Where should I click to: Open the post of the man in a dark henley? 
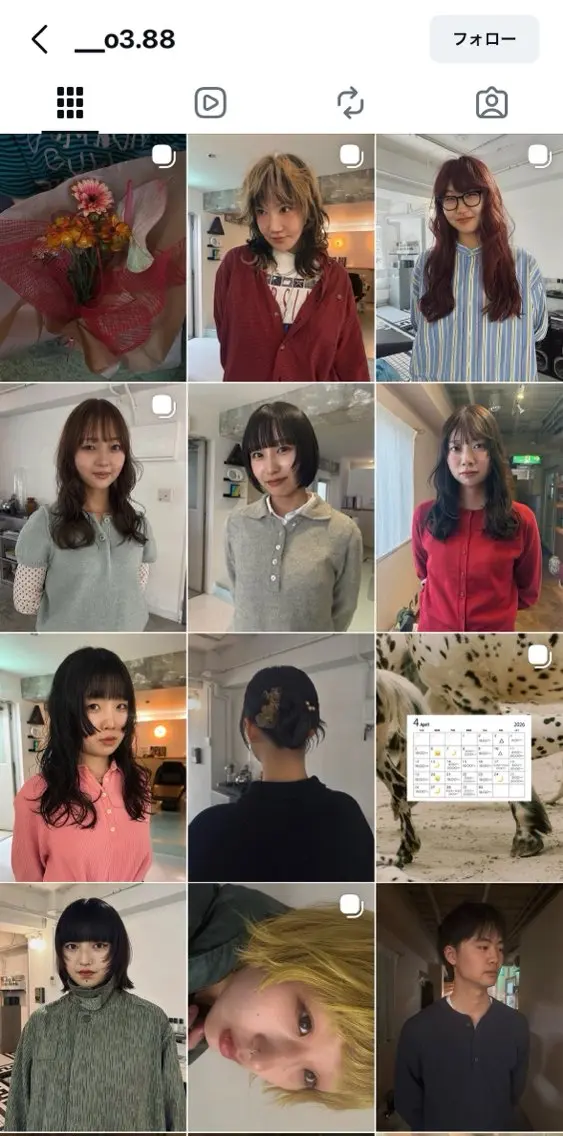(470, 1007)
